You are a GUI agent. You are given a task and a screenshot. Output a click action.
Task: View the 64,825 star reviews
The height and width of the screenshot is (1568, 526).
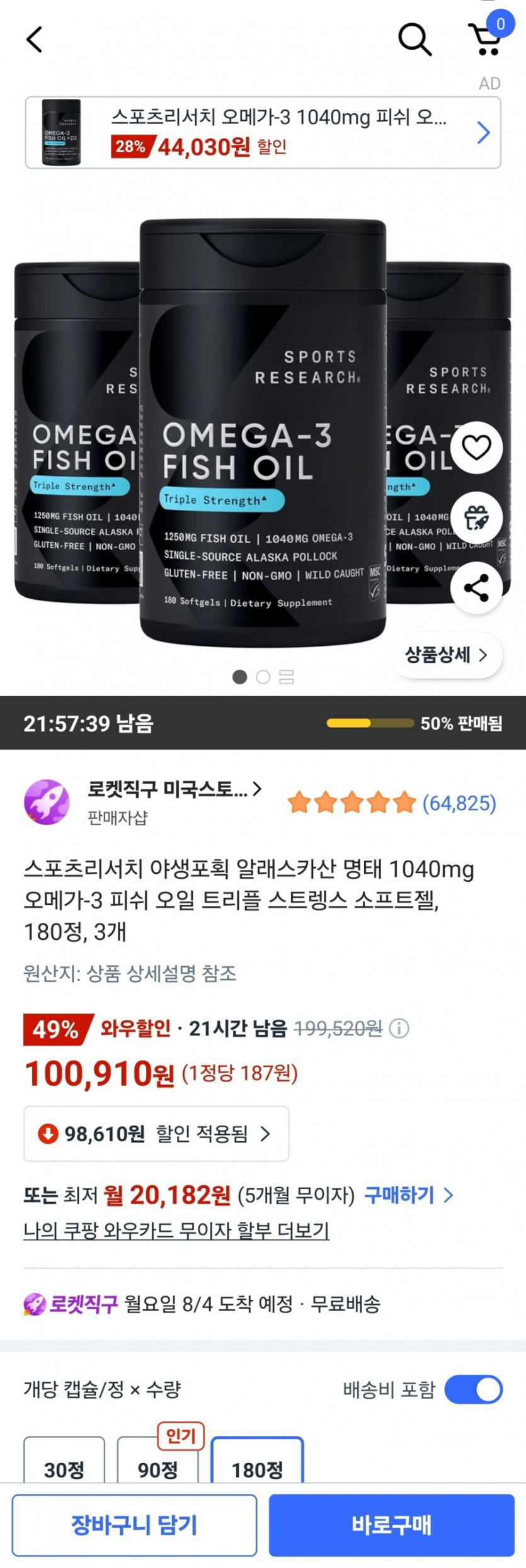point(392,803)
